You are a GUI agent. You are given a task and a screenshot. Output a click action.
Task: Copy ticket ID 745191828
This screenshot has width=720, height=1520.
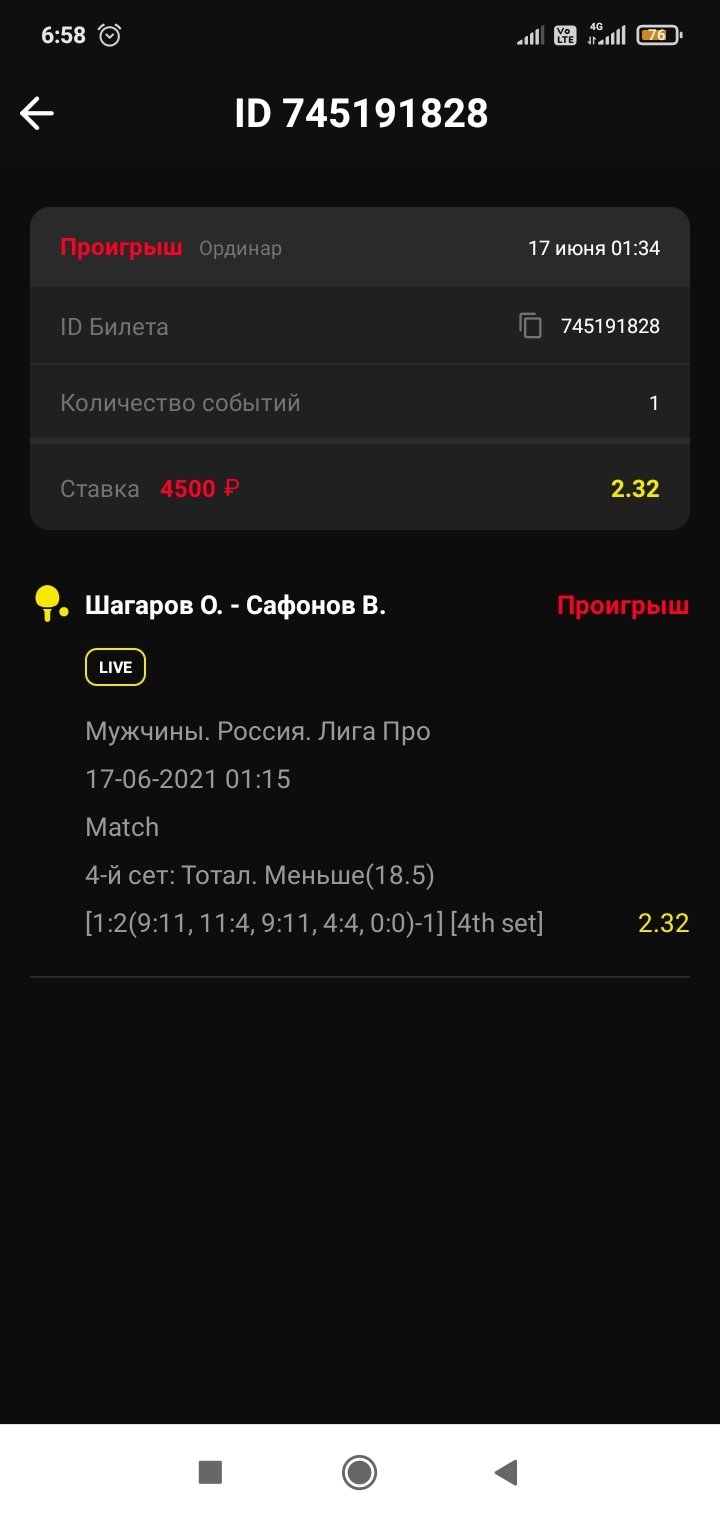[530, 326]
